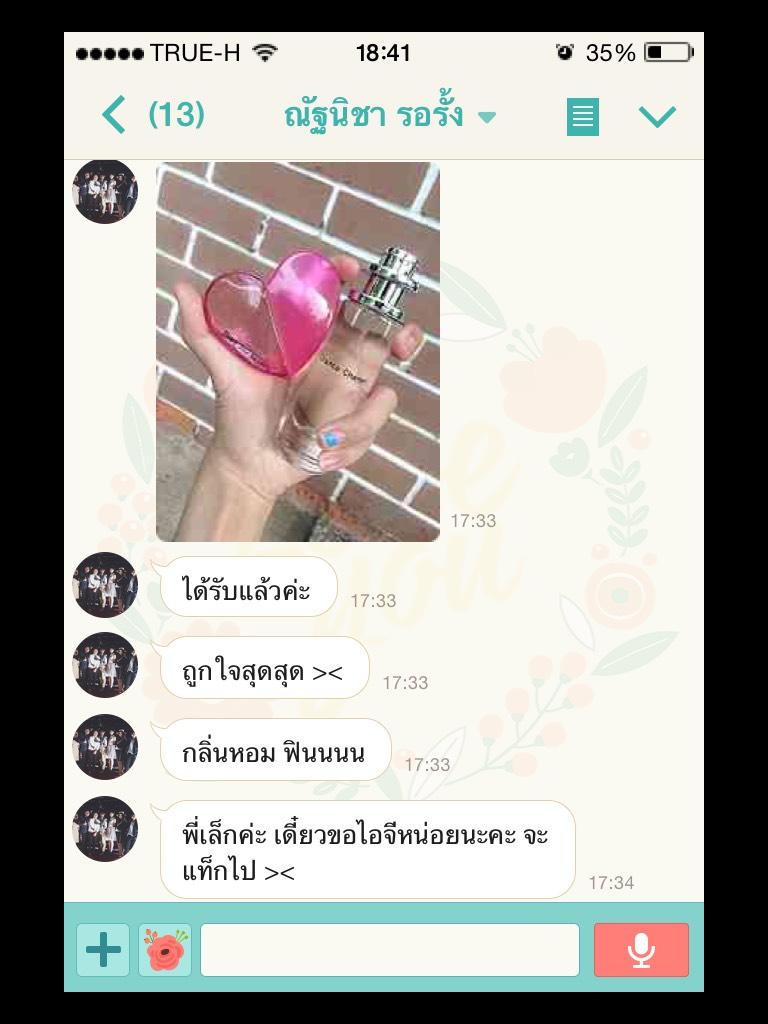Open the pink perfume bottle photo

click(298, 351)
